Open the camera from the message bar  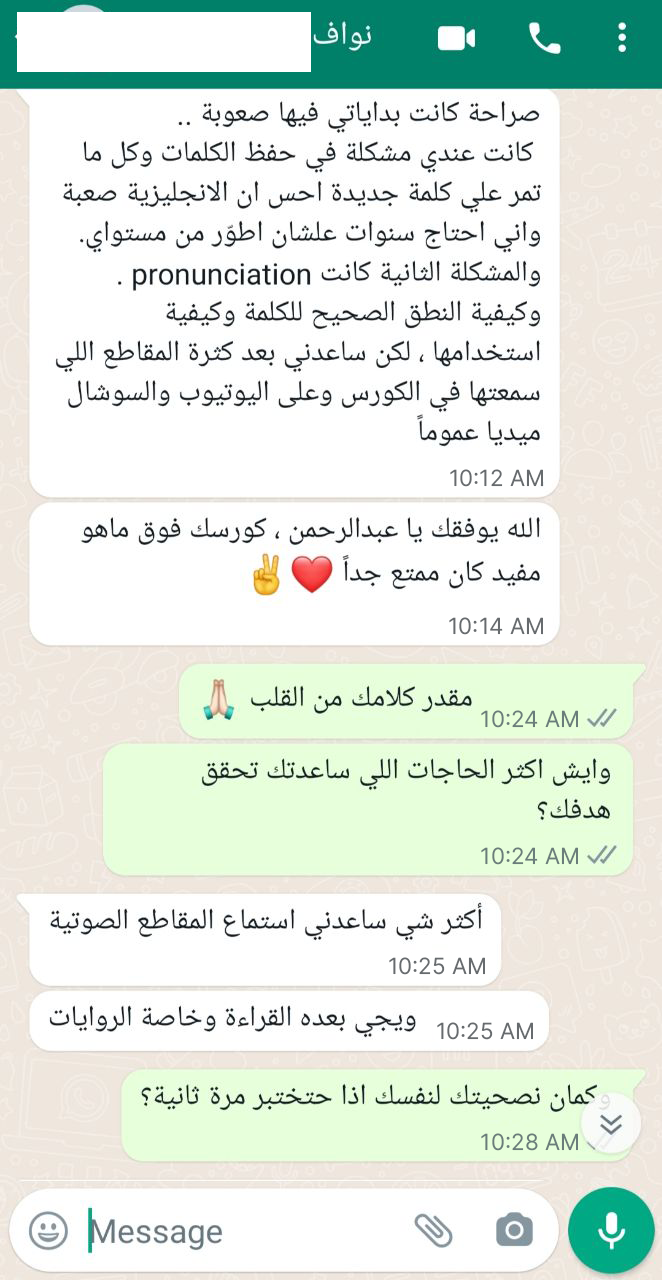pos(515,1230)
